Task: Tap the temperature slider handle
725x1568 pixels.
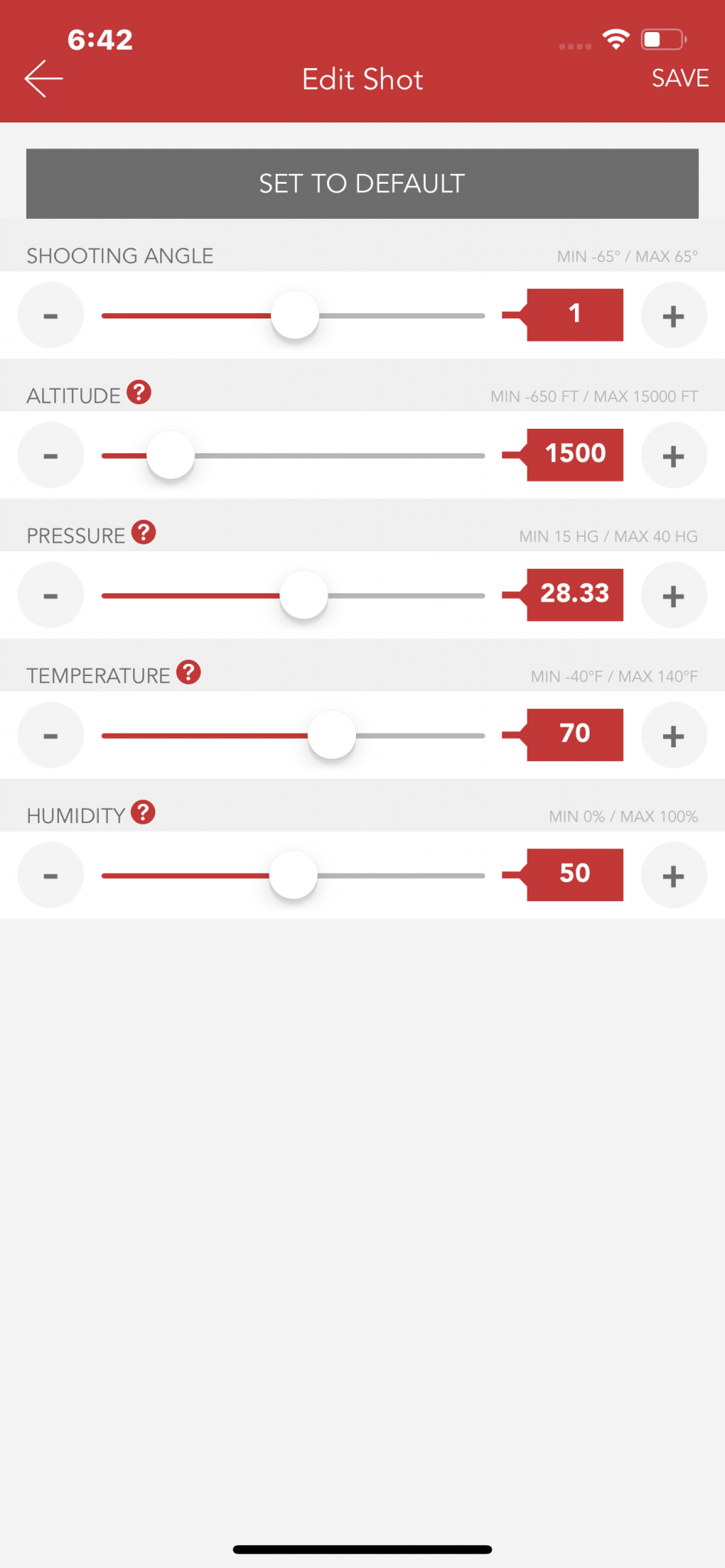Action: tap(331, 735)
